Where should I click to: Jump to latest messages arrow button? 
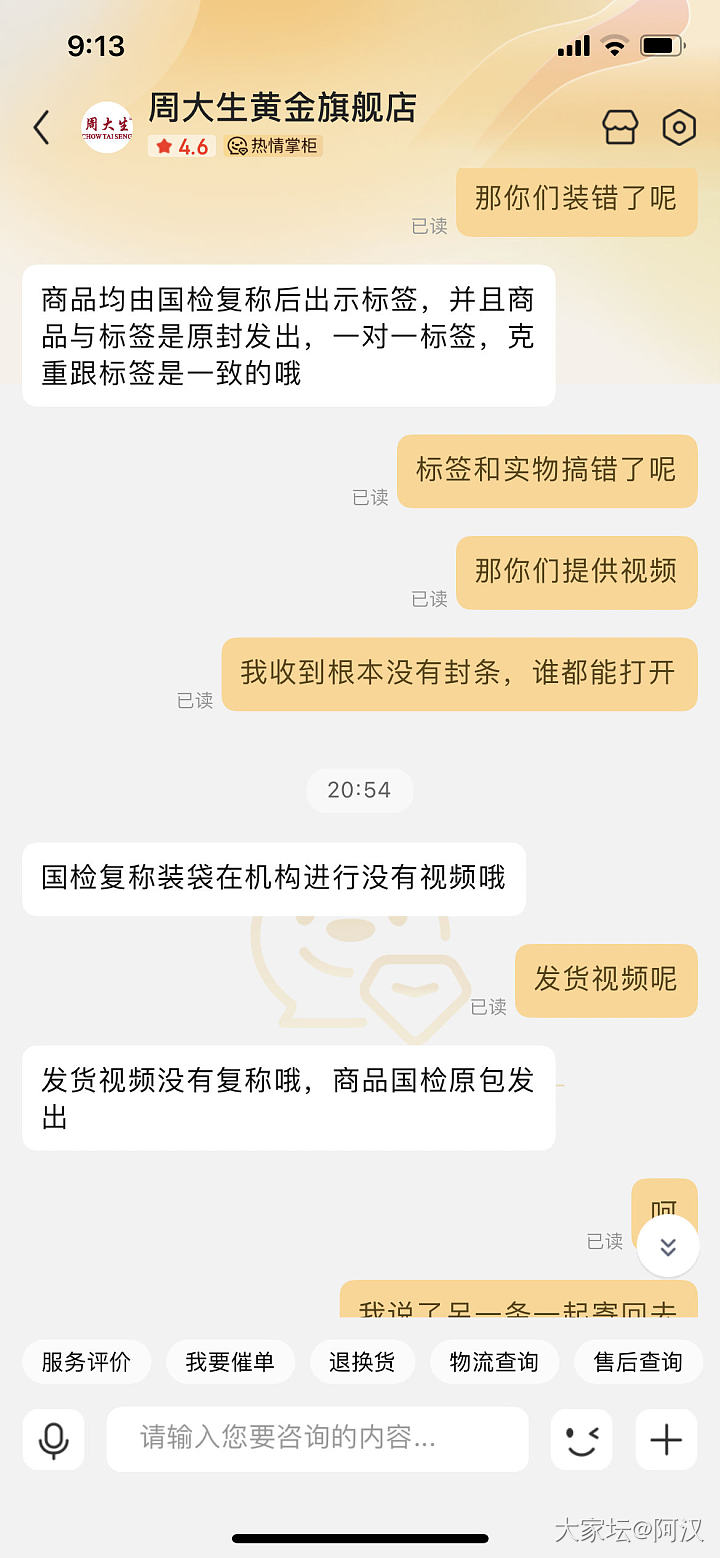coord(668,1246)
